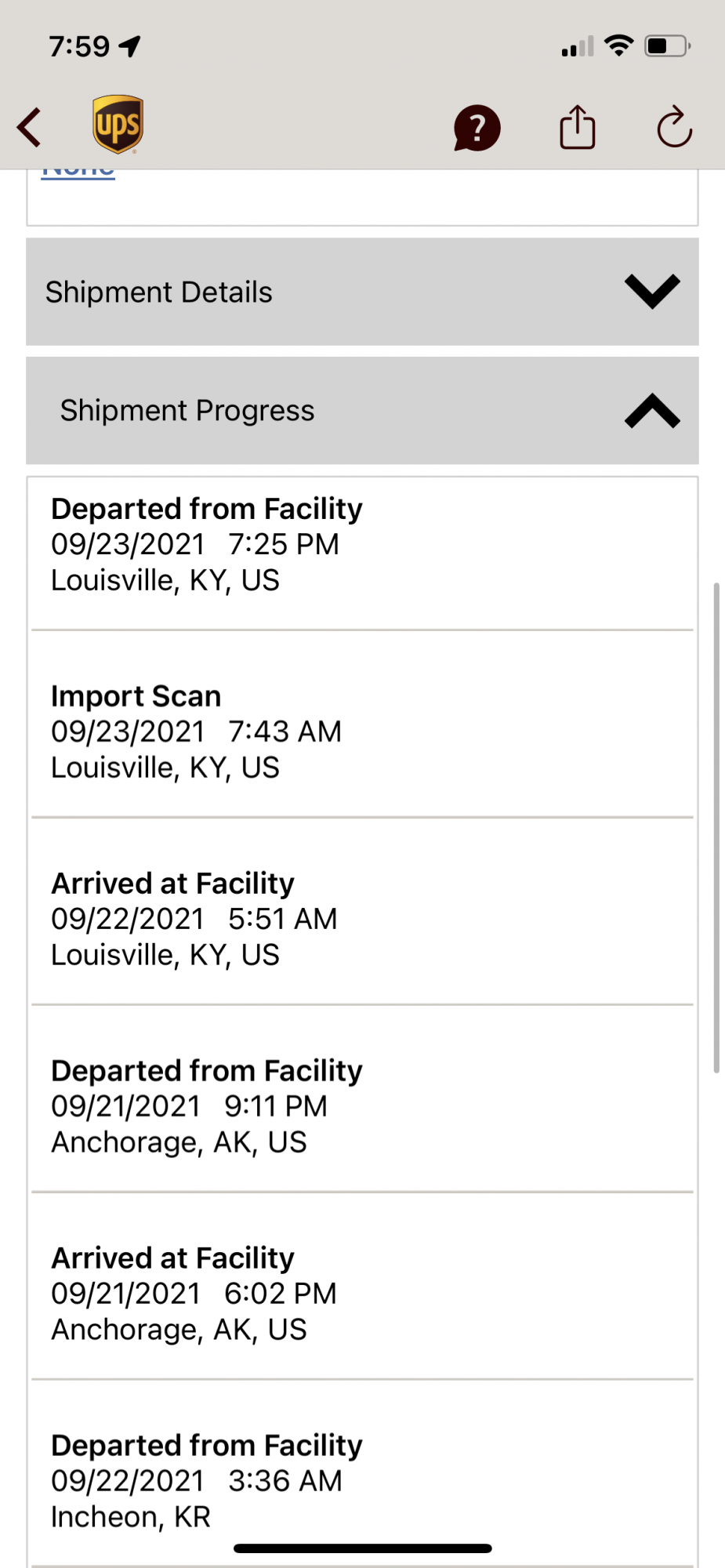Expand the Shipment Details section
Screen dimensions: 725x1568
pos(651,292)
